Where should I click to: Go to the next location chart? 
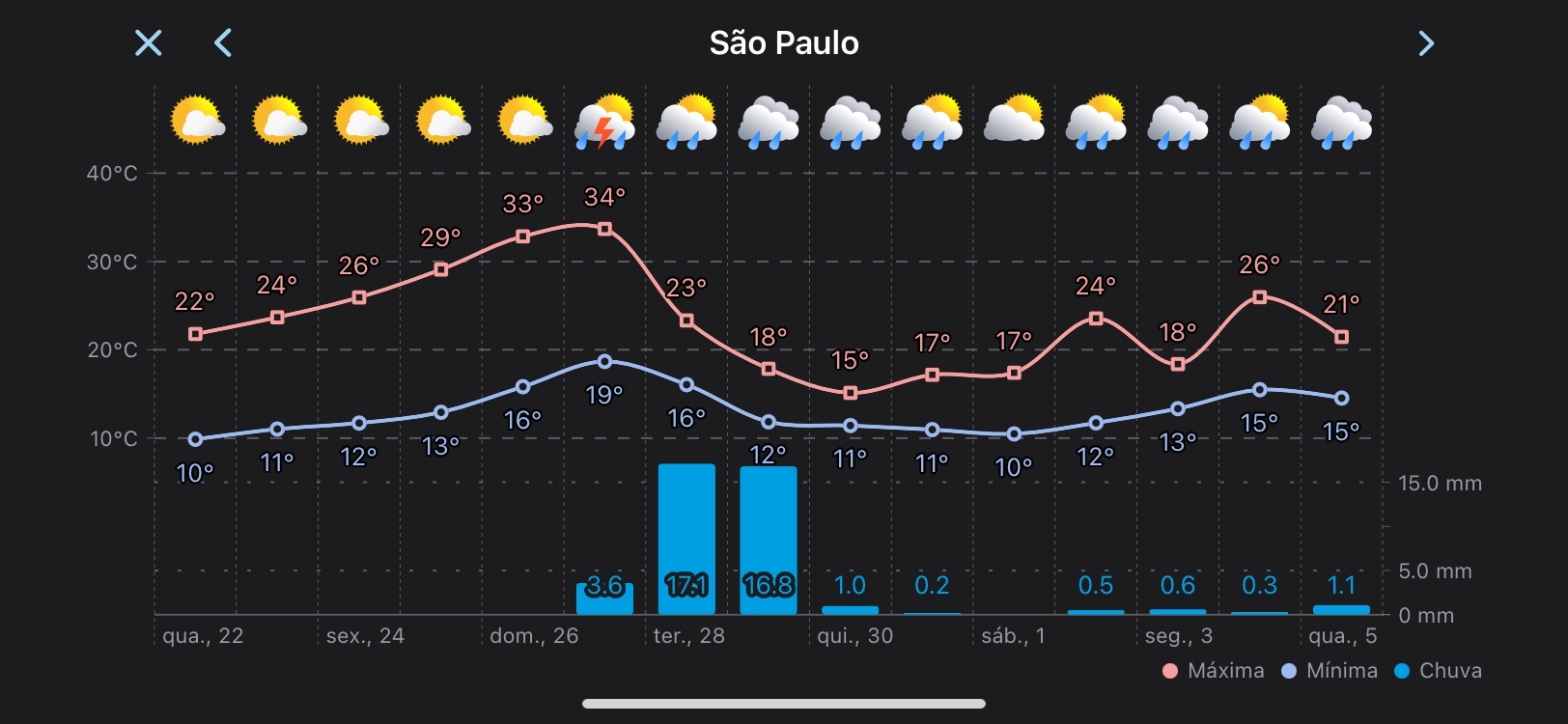1425,42
